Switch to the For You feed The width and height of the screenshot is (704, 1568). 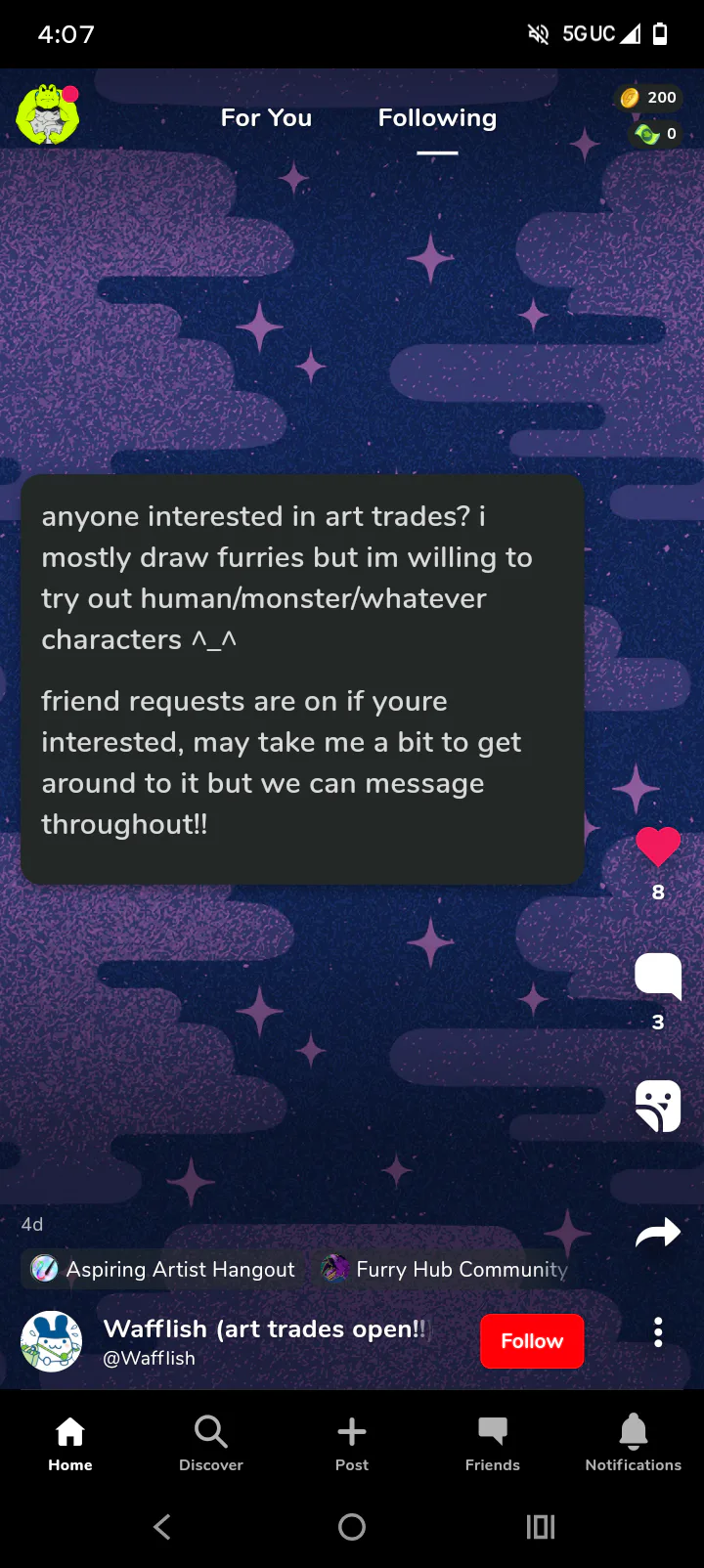pyautogui.click(x=266, y=118)
